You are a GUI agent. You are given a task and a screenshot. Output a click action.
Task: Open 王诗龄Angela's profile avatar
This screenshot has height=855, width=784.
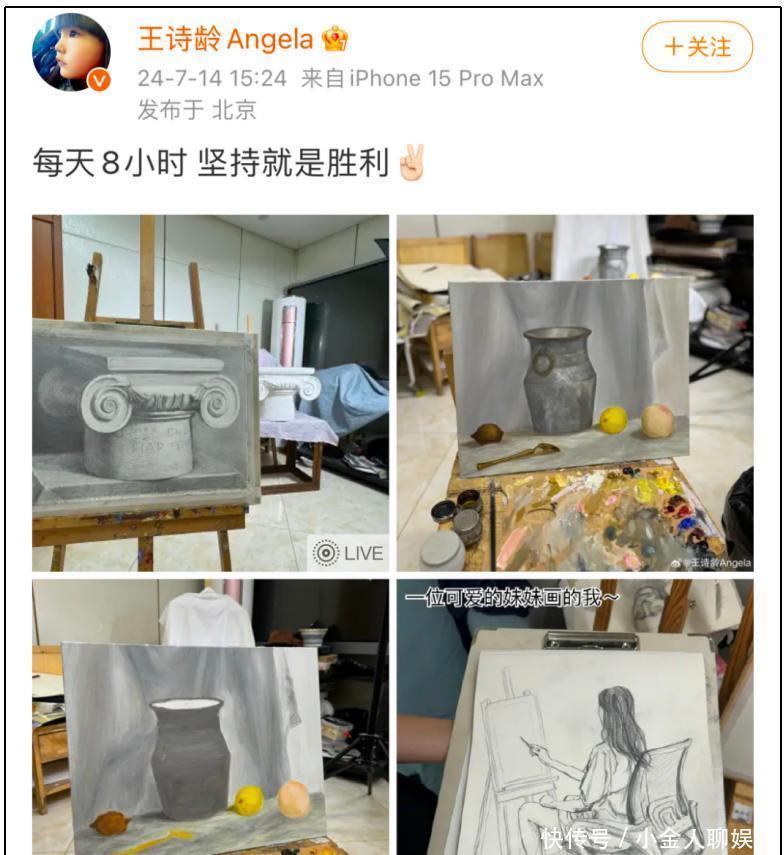tap(71, 52)
